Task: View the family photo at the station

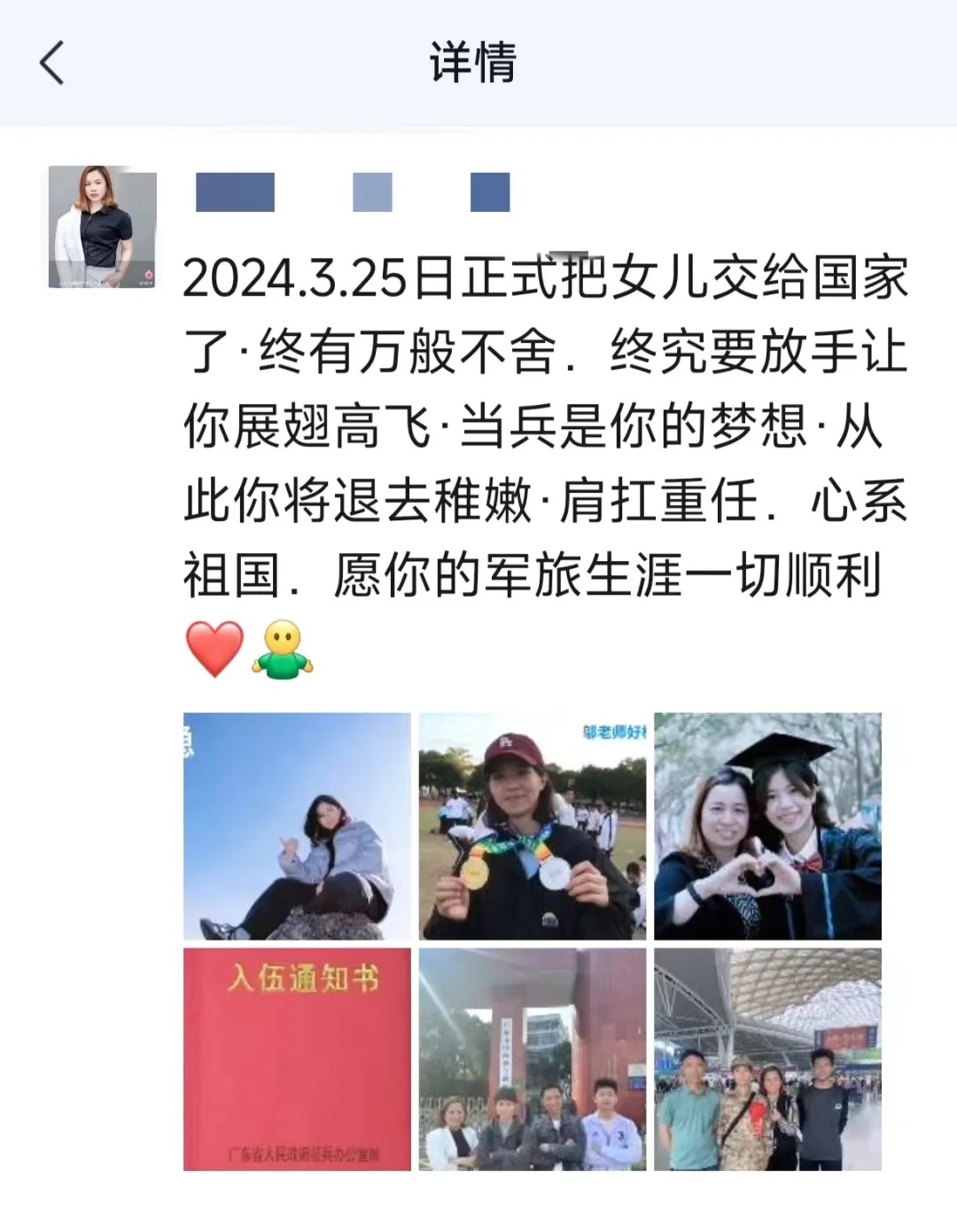Action: click(767, 1059)
